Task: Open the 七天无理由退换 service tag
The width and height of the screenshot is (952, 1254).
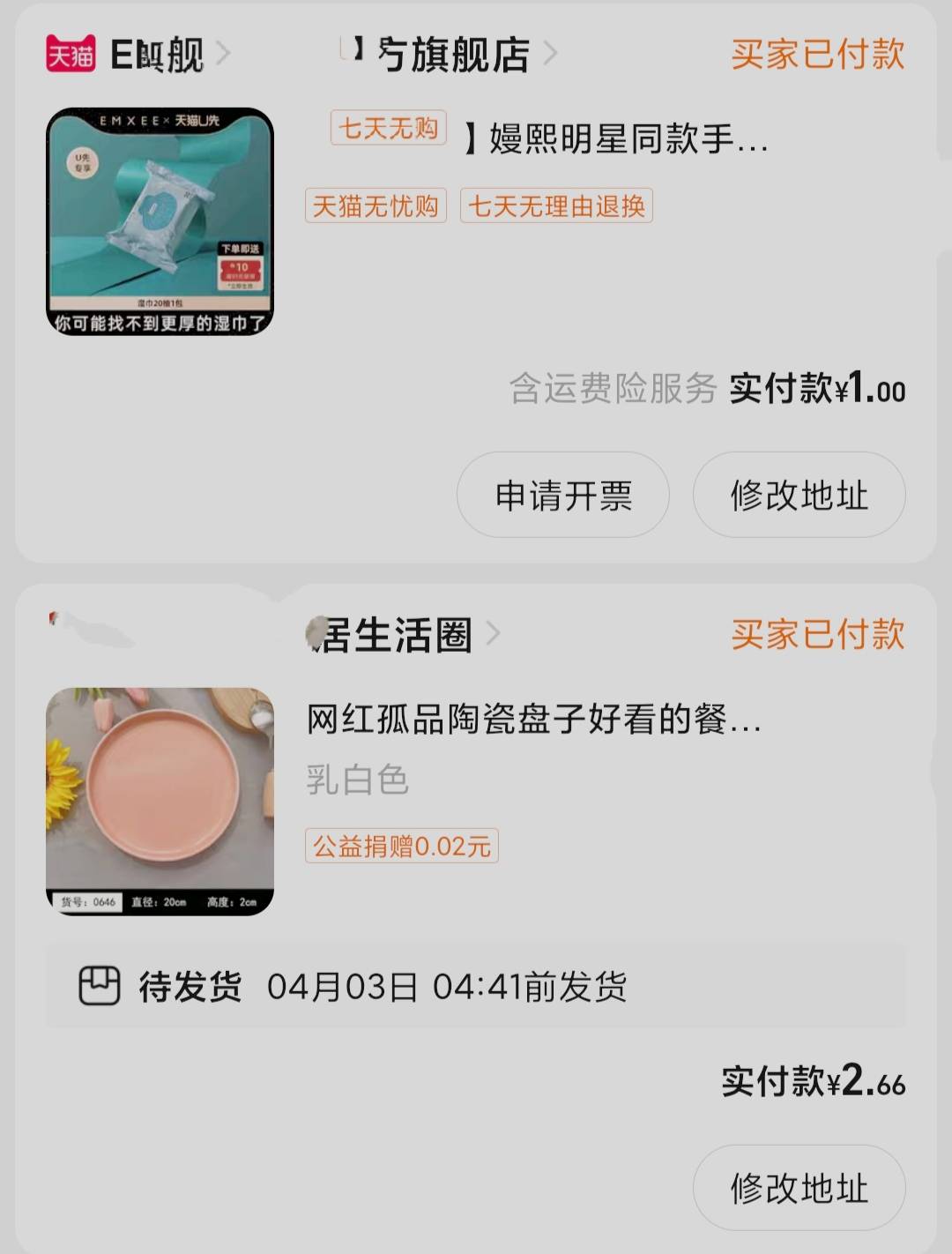Action: click(x=557, y=205)
